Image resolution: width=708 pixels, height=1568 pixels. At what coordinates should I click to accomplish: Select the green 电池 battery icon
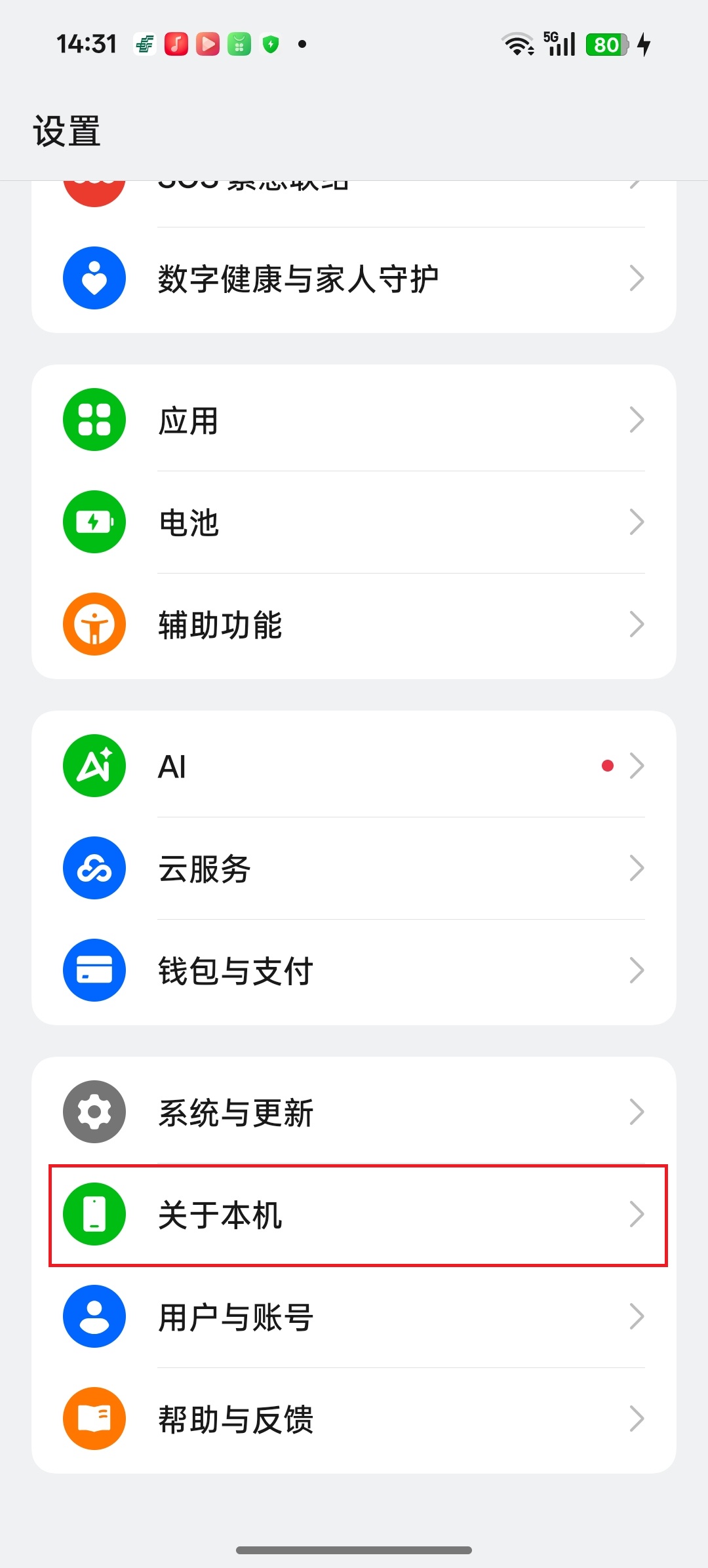tap(94, 522)
